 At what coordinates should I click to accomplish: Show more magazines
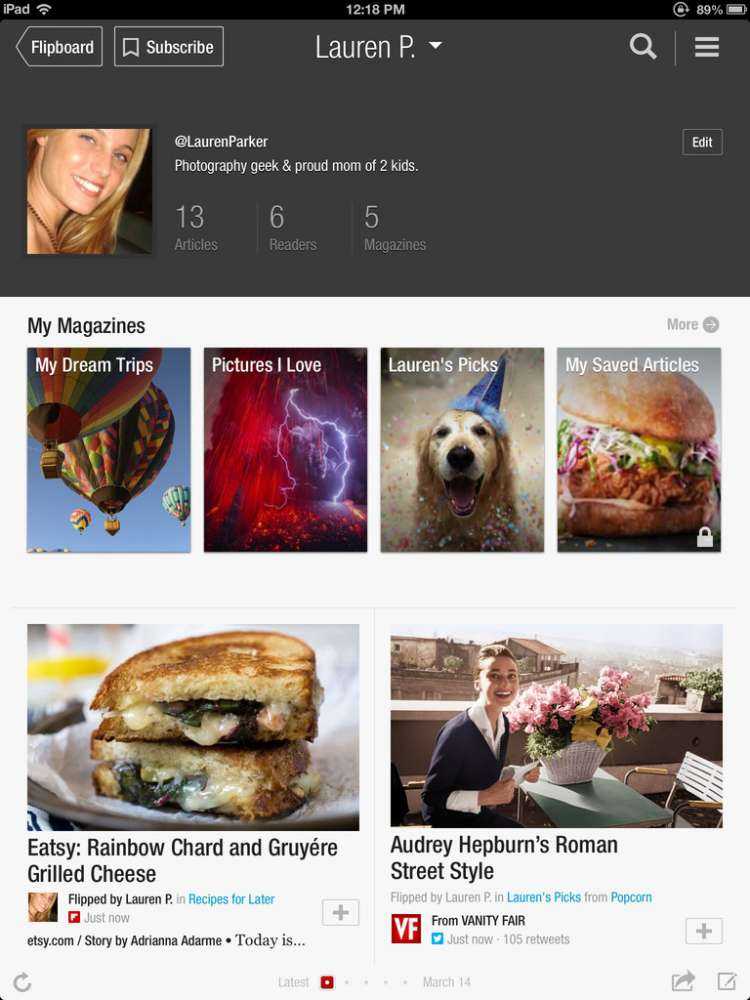click(693, 324)
